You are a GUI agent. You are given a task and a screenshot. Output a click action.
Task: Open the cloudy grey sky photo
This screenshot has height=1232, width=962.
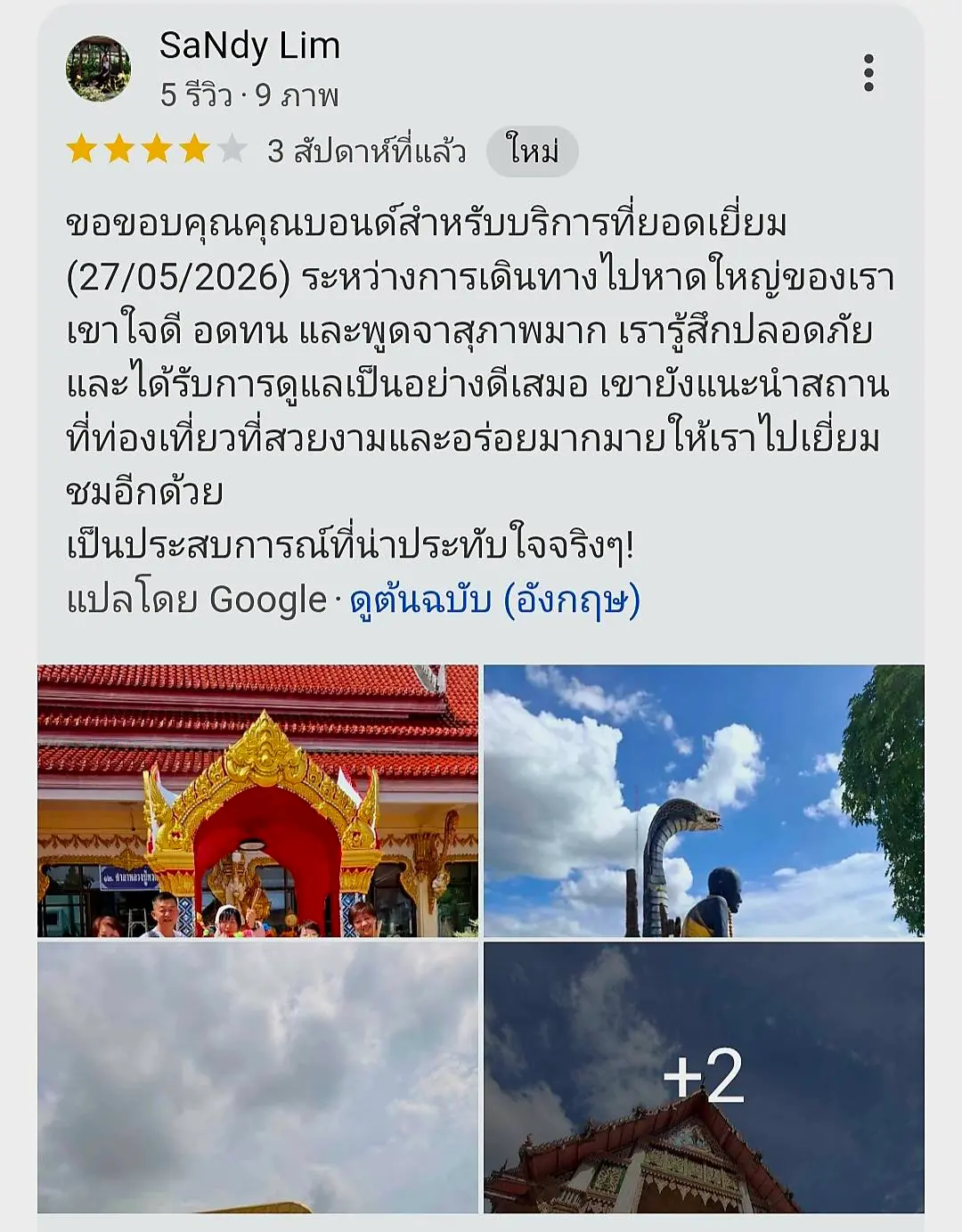(x=257, y=1078)
